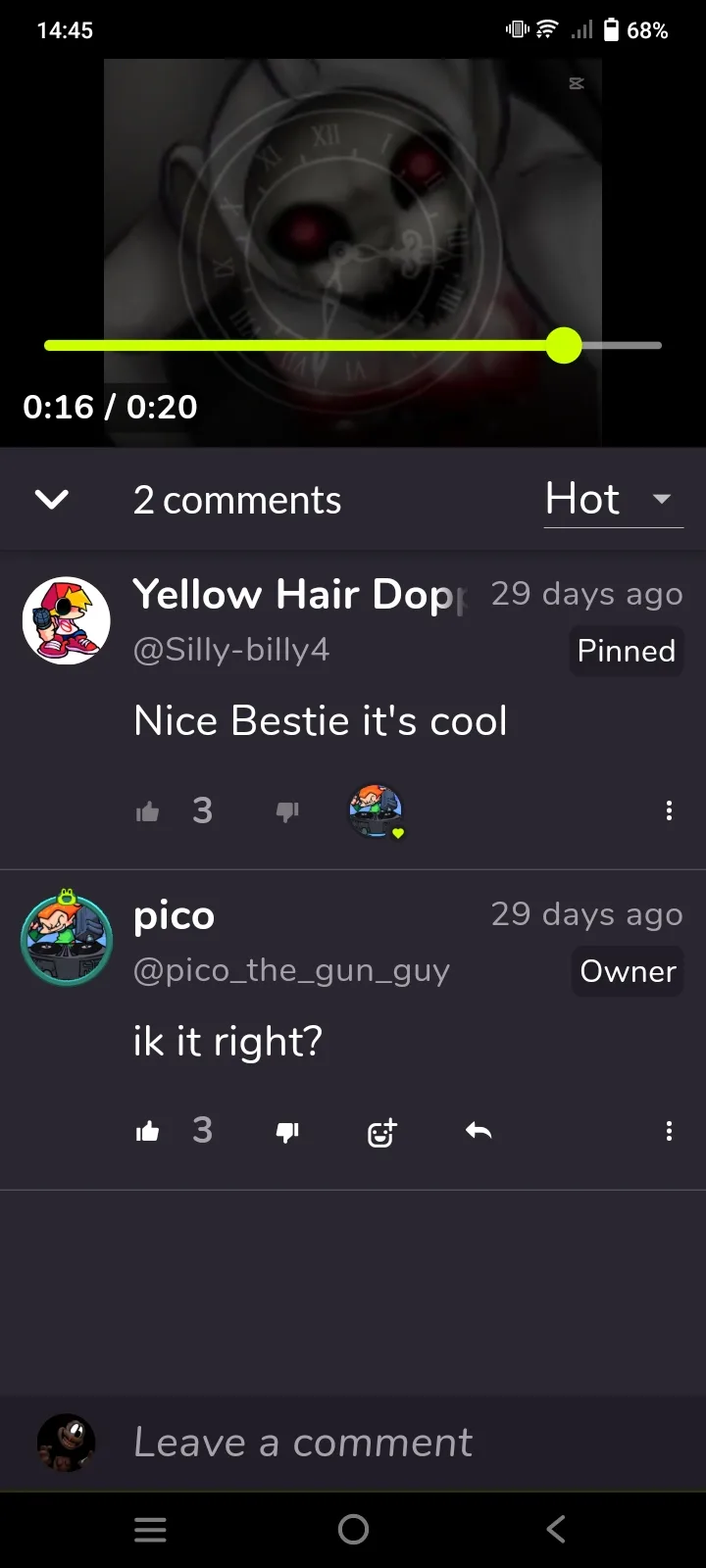Image resolution: width=706 pixels, height=1568 pixels.
Task: Open the Hot sort dropdown
Action: tap(612, 500)
